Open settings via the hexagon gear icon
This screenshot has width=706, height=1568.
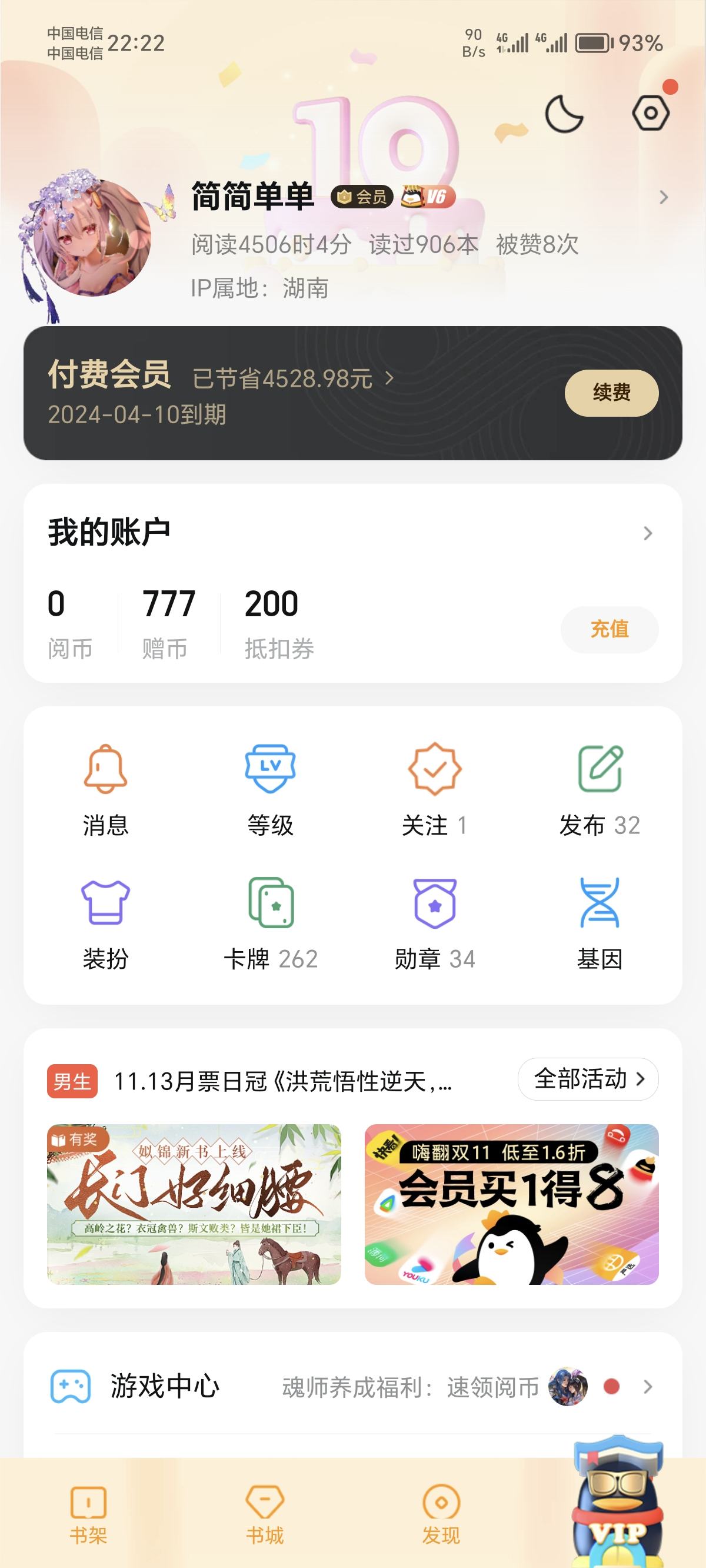coord(651,113)
